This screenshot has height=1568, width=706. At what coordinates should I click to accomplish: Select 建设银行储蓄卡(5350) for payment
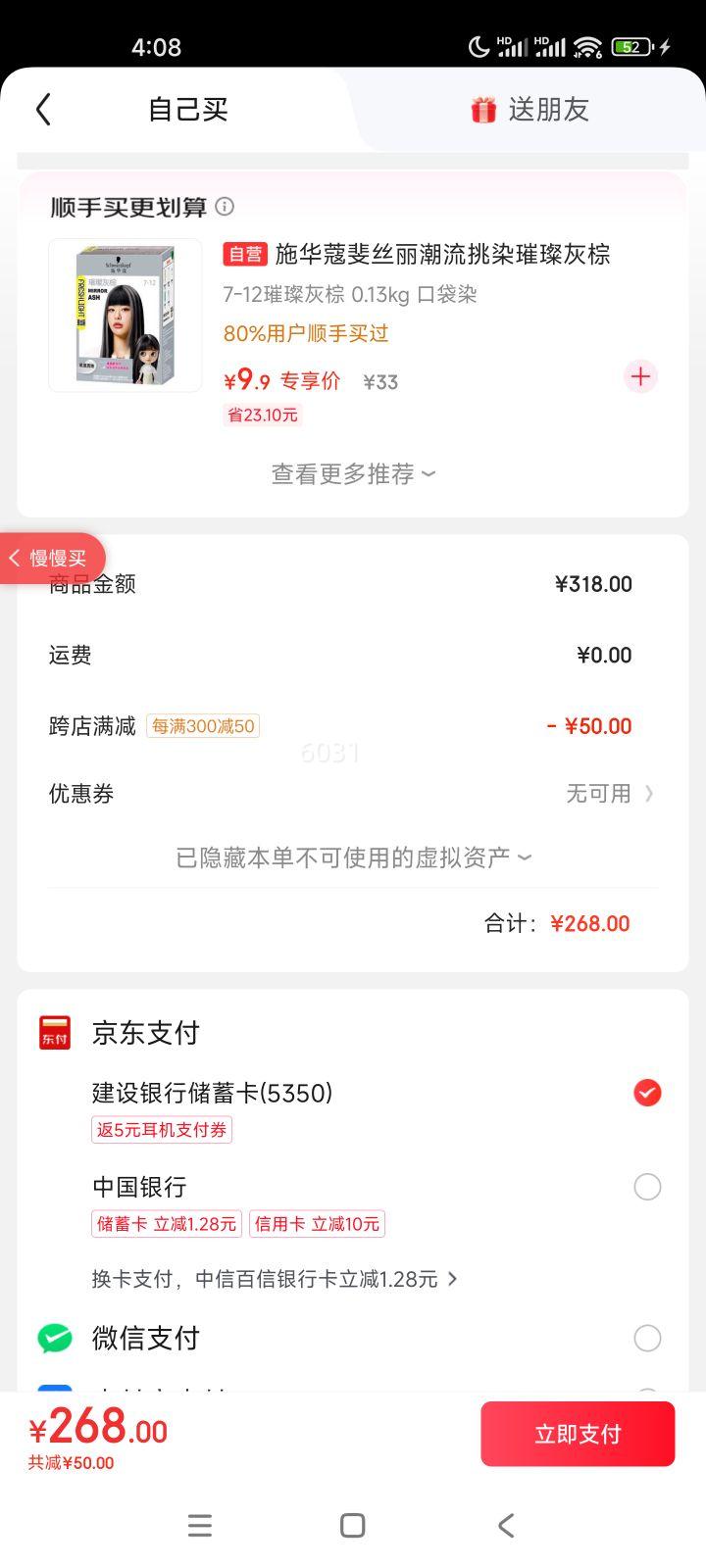(647, 1093)
